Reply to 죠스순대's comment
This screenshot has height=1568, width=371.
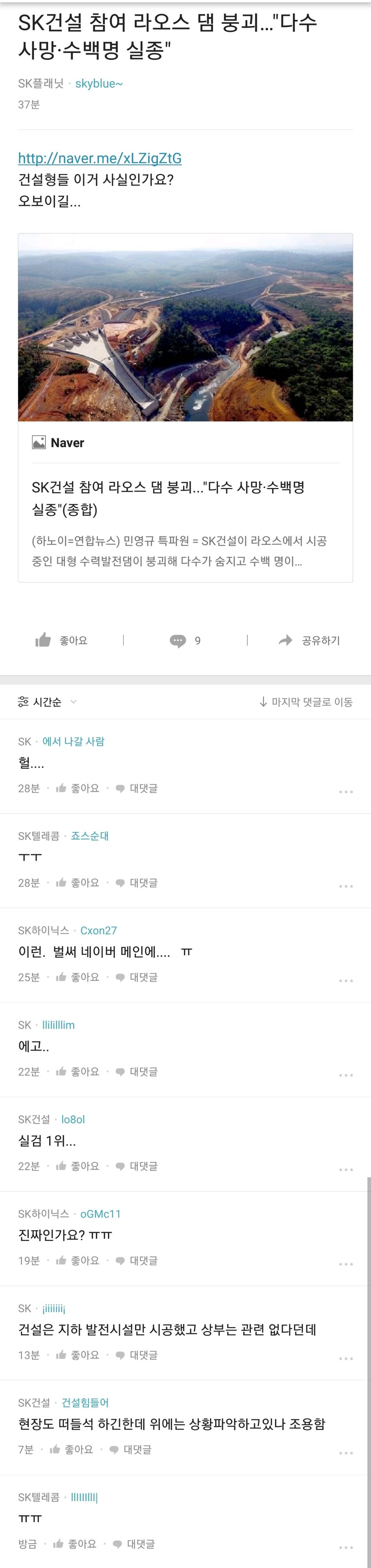point(137,883)
